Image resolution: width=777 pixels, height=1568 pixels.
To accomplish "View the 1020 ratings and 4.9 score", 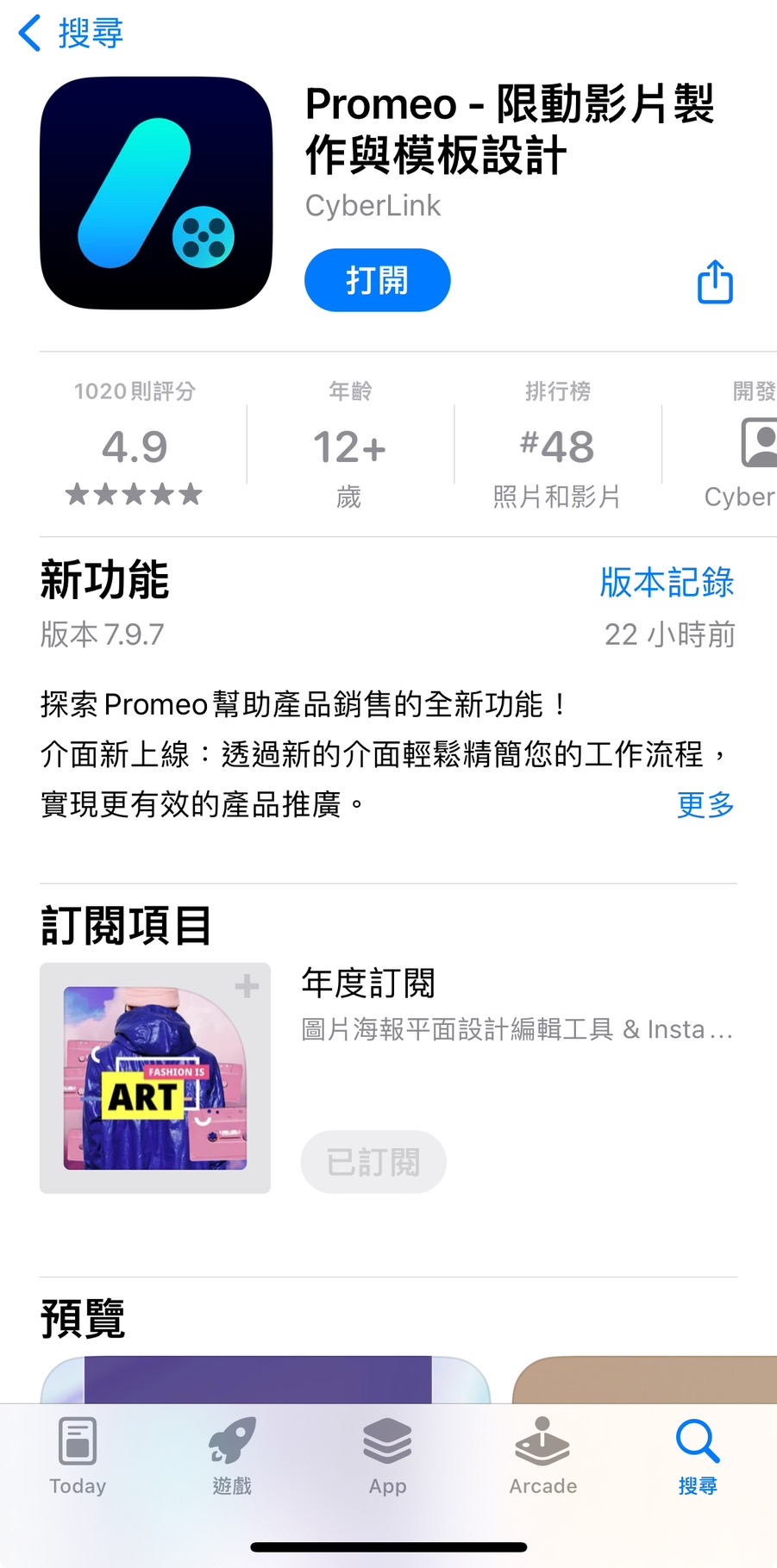I will pos(135,446).
